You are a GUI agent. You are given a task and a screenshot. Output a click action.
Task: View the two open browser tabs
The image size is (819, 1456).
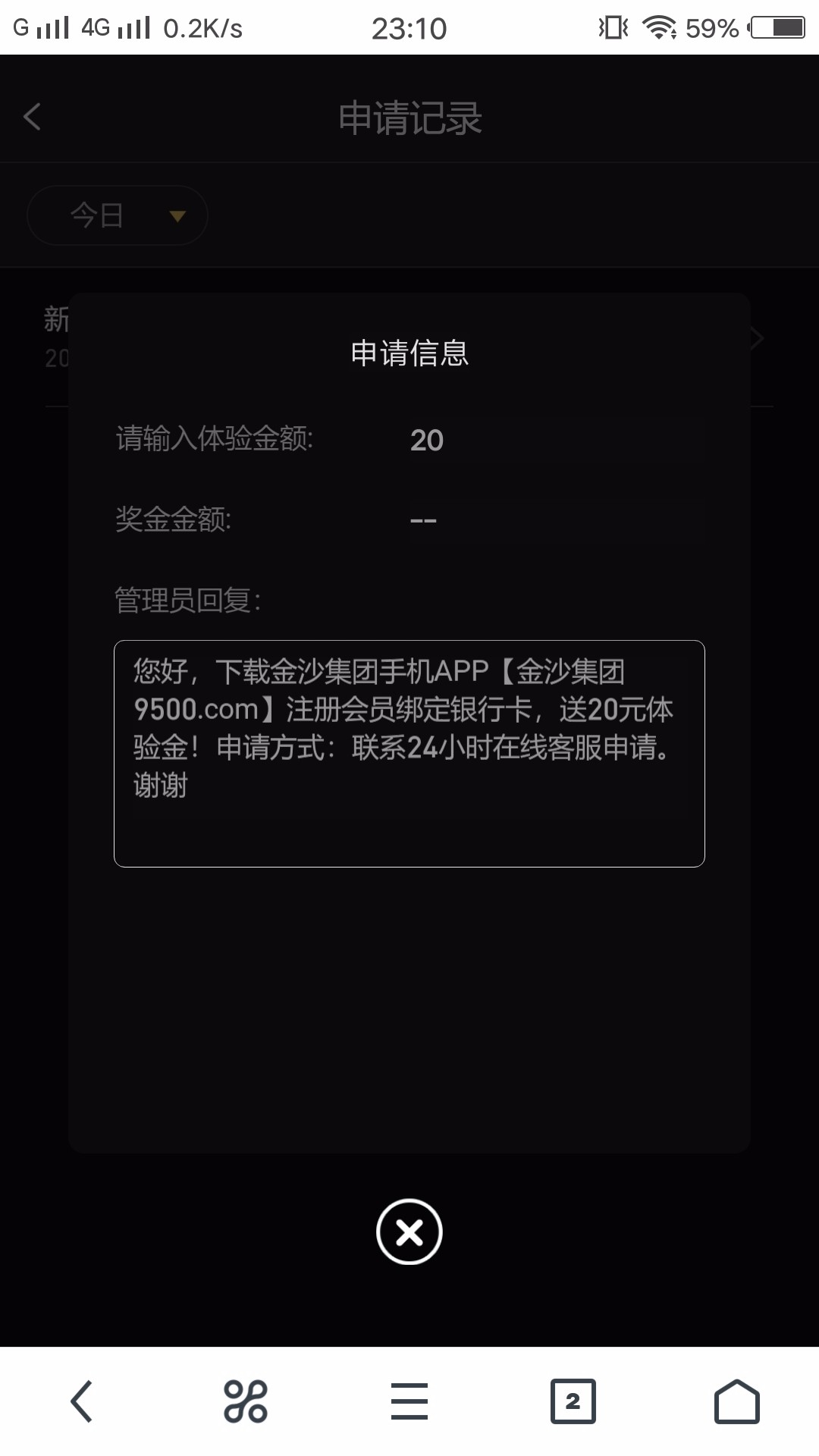(x=573, y=1401)
